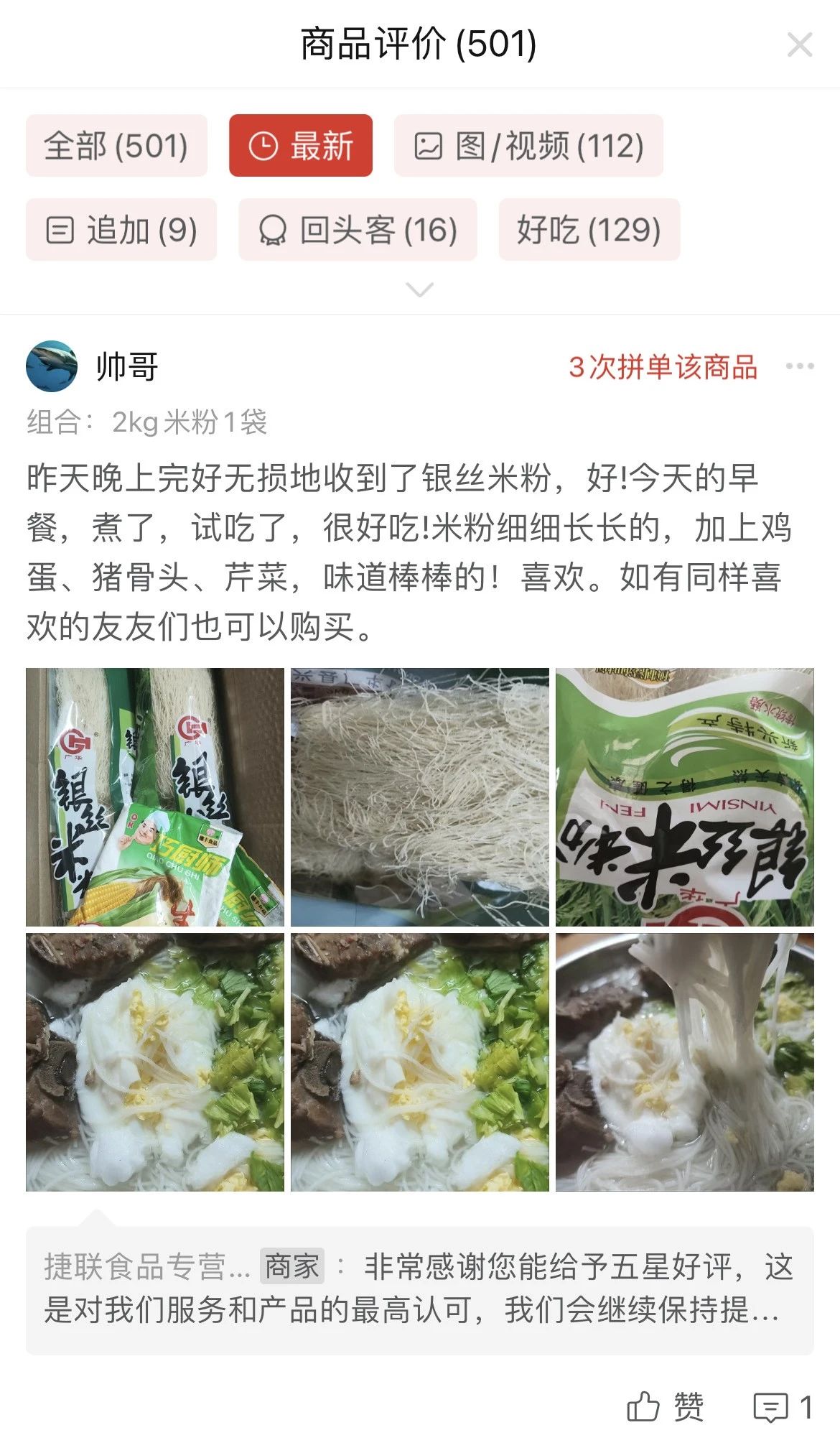Select the 全部 (501) filter chip
The width and height of the screenshot is (840, 1448).
coord(116,146)
